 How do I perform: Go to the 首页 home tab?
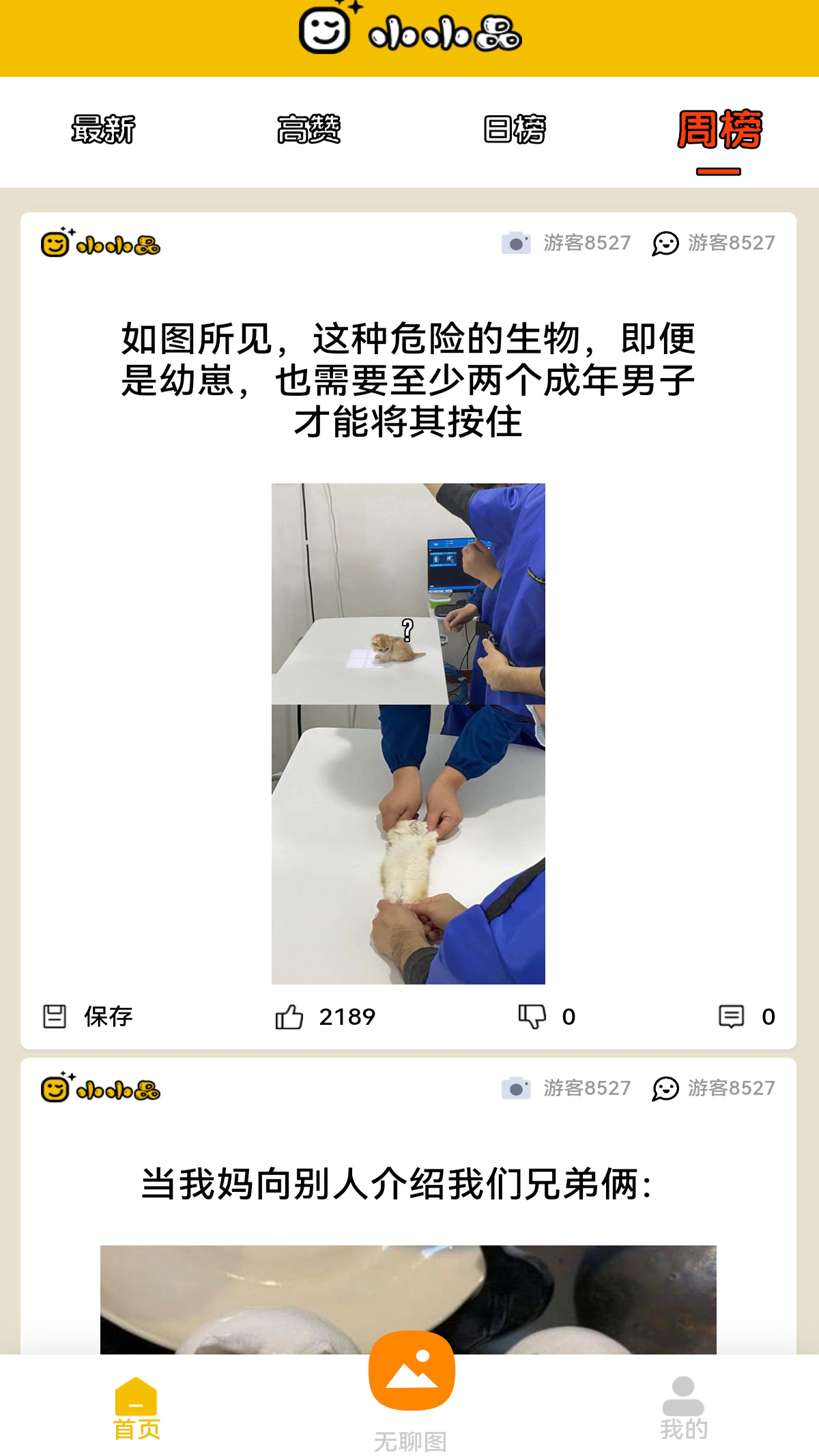pyautogui.click(x=136, y=1408)
